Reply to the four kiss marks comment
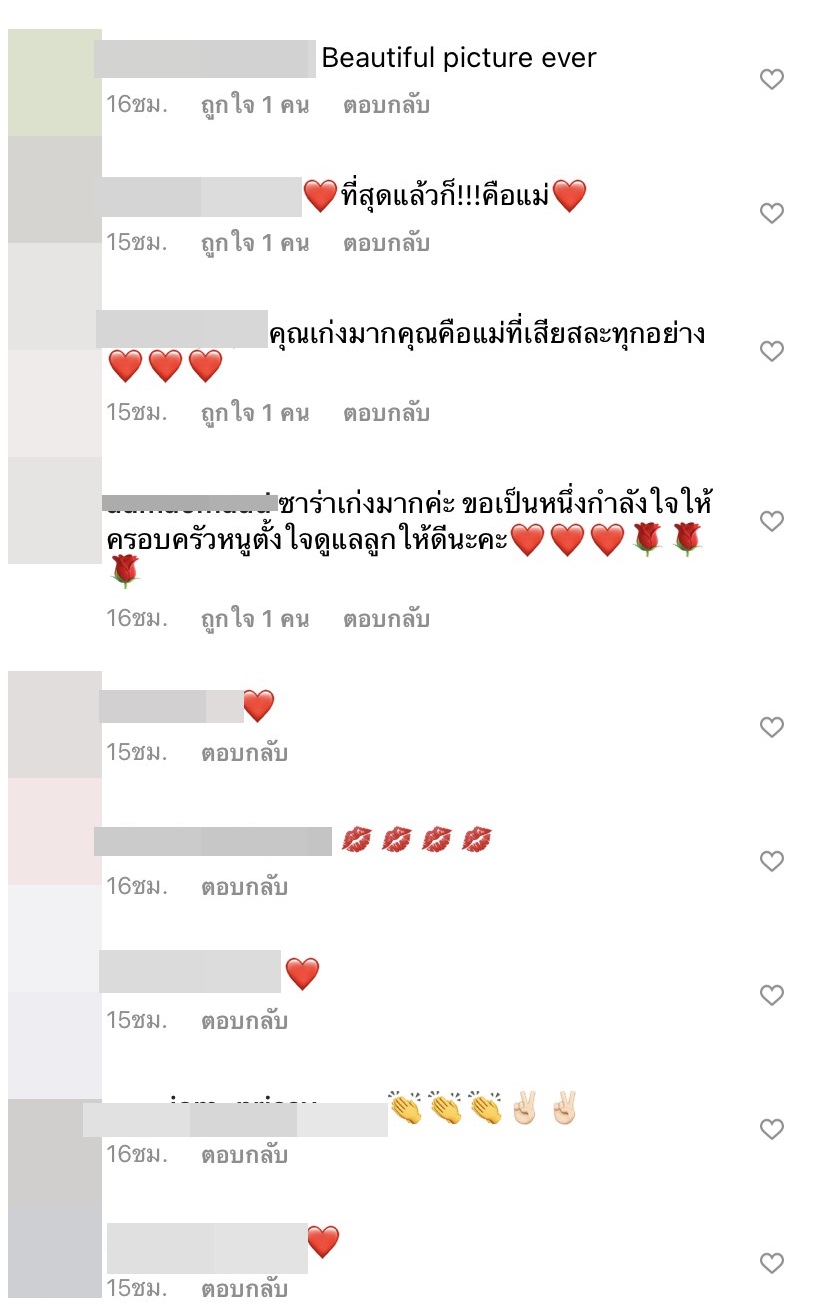Viewport: 828px width, 1314px height. click(244, 887)
